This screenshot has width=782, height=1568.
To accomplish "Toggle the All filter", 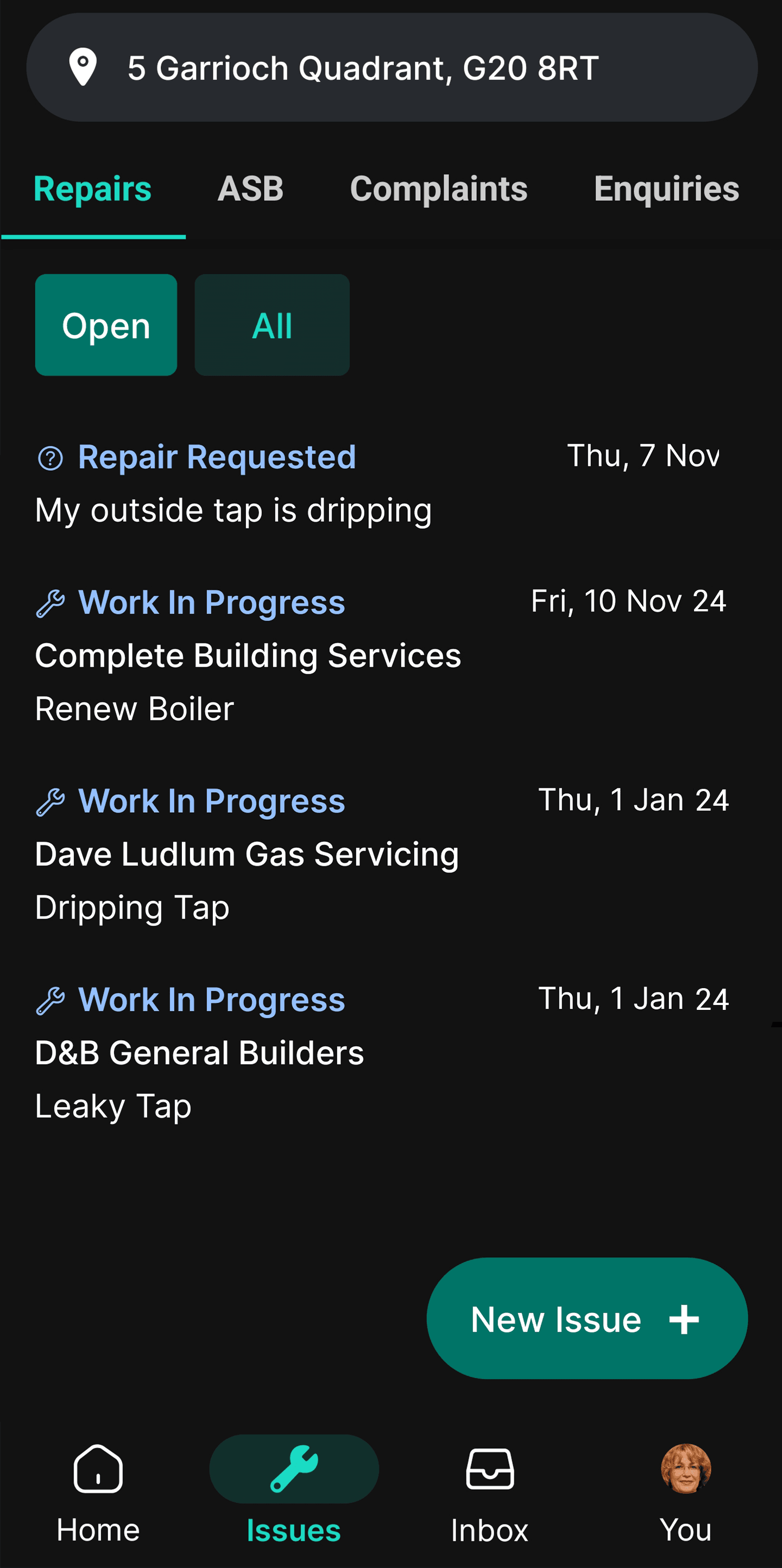I will [272, 325].
